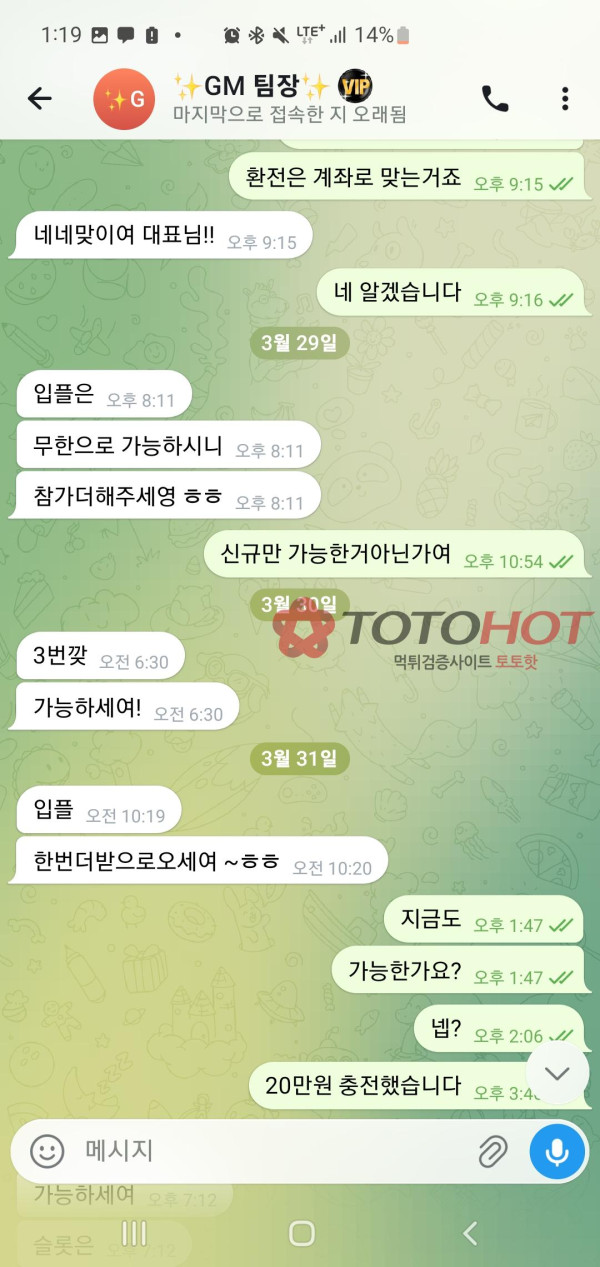The image size is (600, 1267).
Task: Go back to the chat list
Action: click(x=39, y=98)
